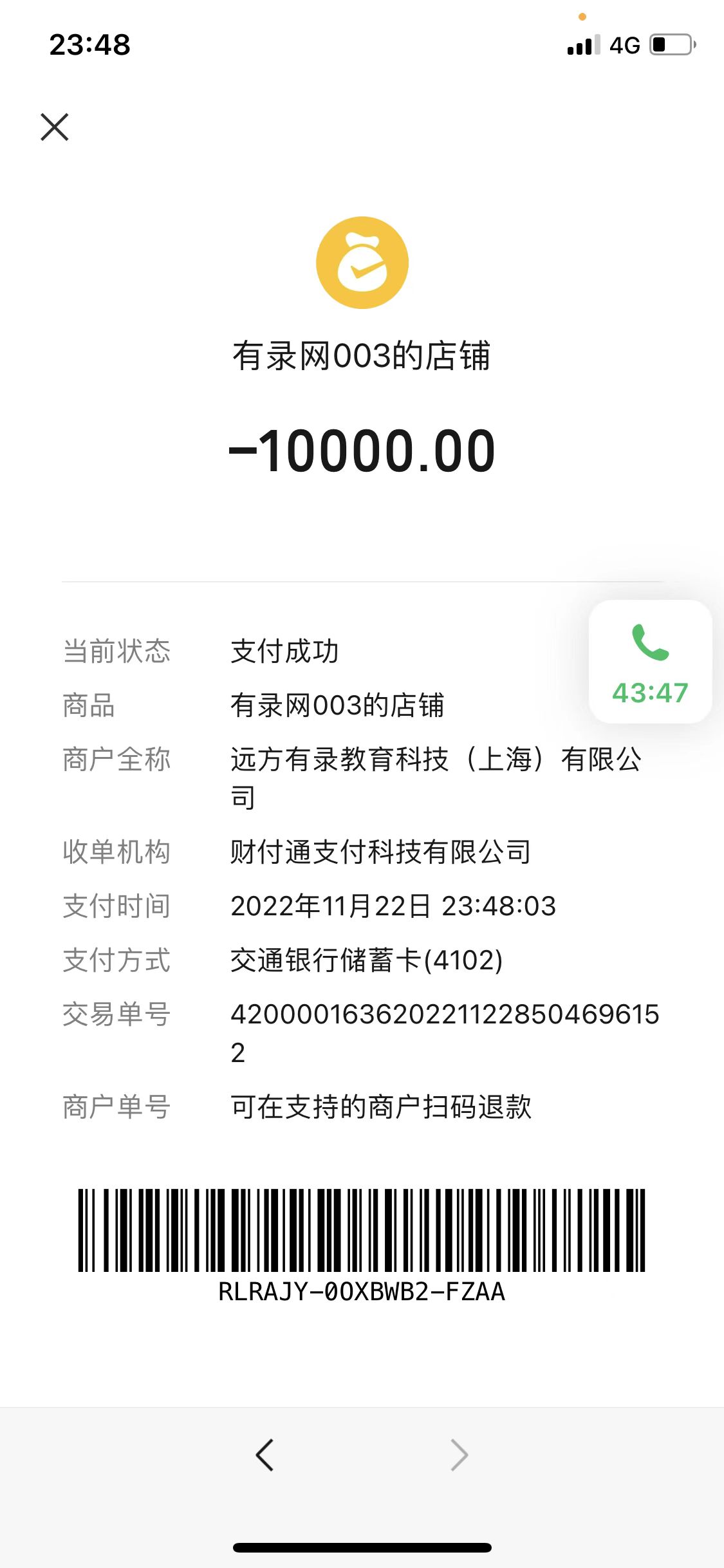The image size is (724, 1568).
Task: Return to the ongoing call bubble
Action: click(x=650, y=662)
